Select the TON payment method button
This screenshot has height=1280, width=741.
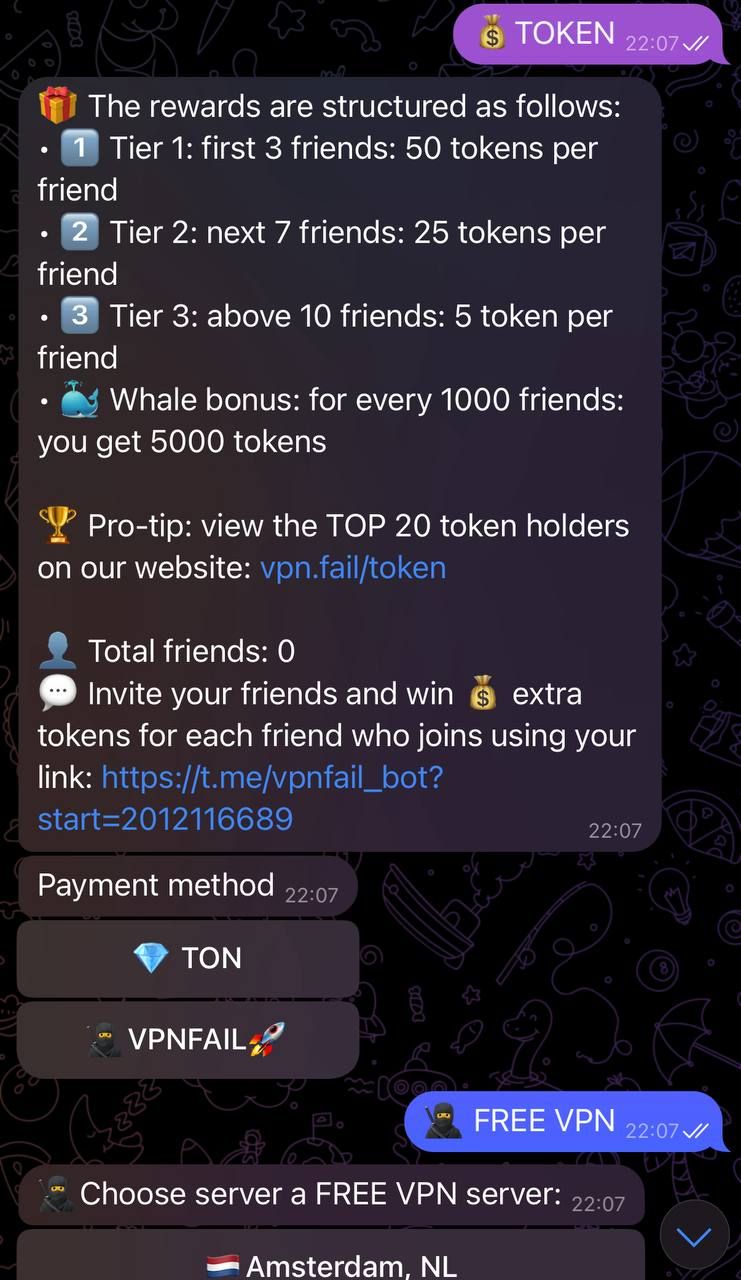188,958
